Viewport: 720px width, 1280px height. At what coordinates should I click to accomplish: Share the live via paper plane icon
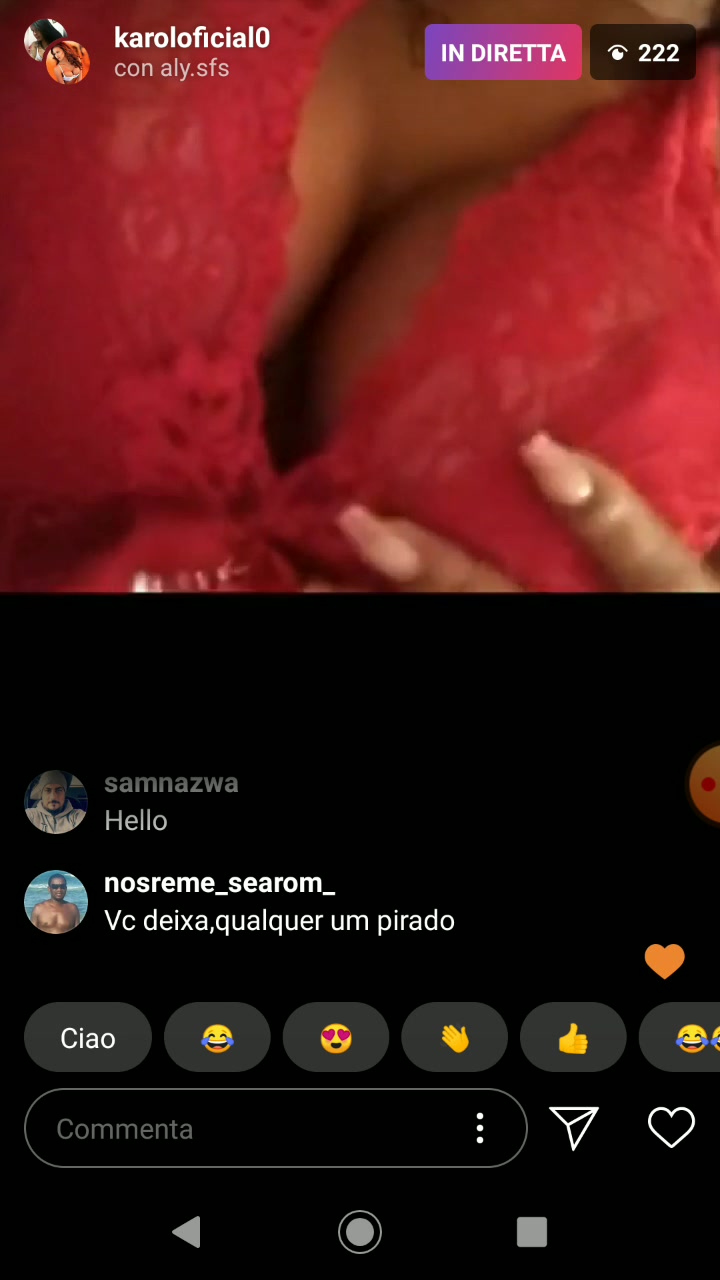point(574,1128)
